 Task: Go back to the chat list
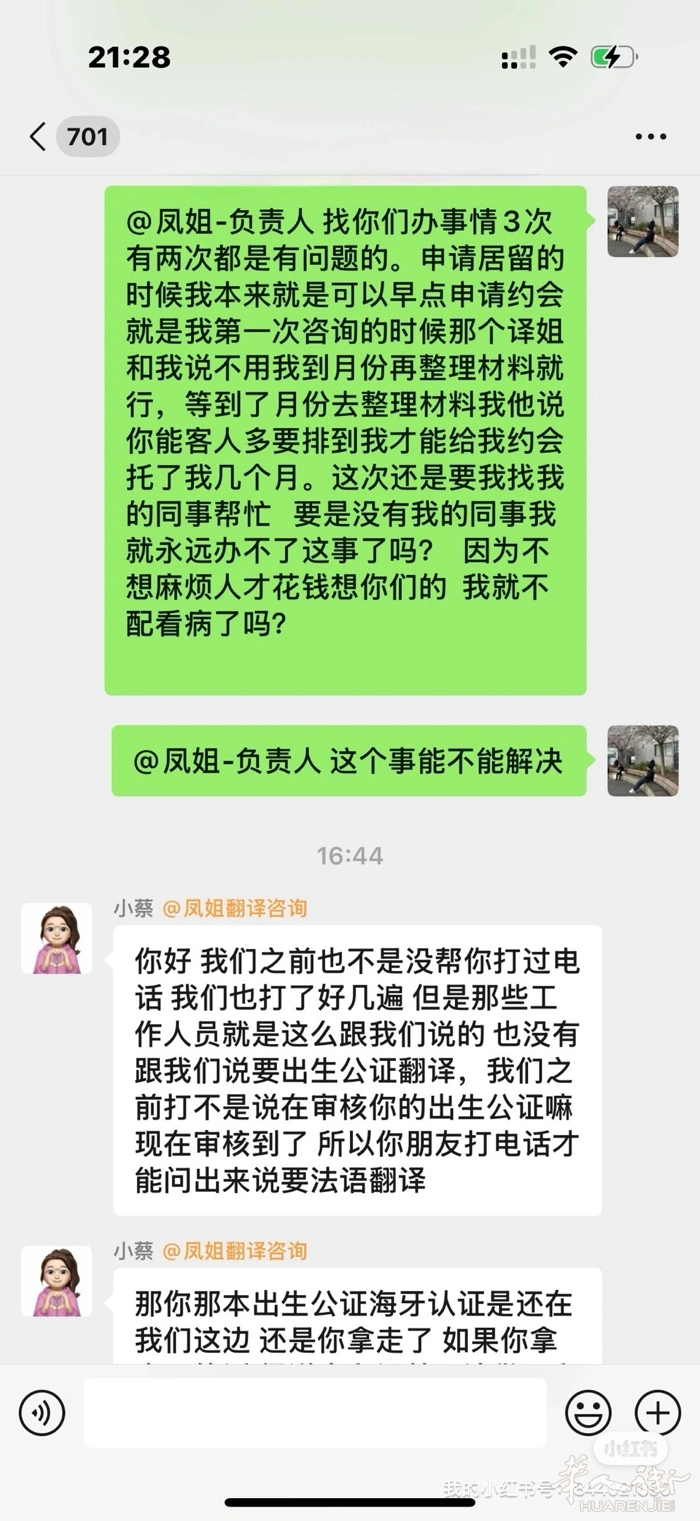point(40,137)
